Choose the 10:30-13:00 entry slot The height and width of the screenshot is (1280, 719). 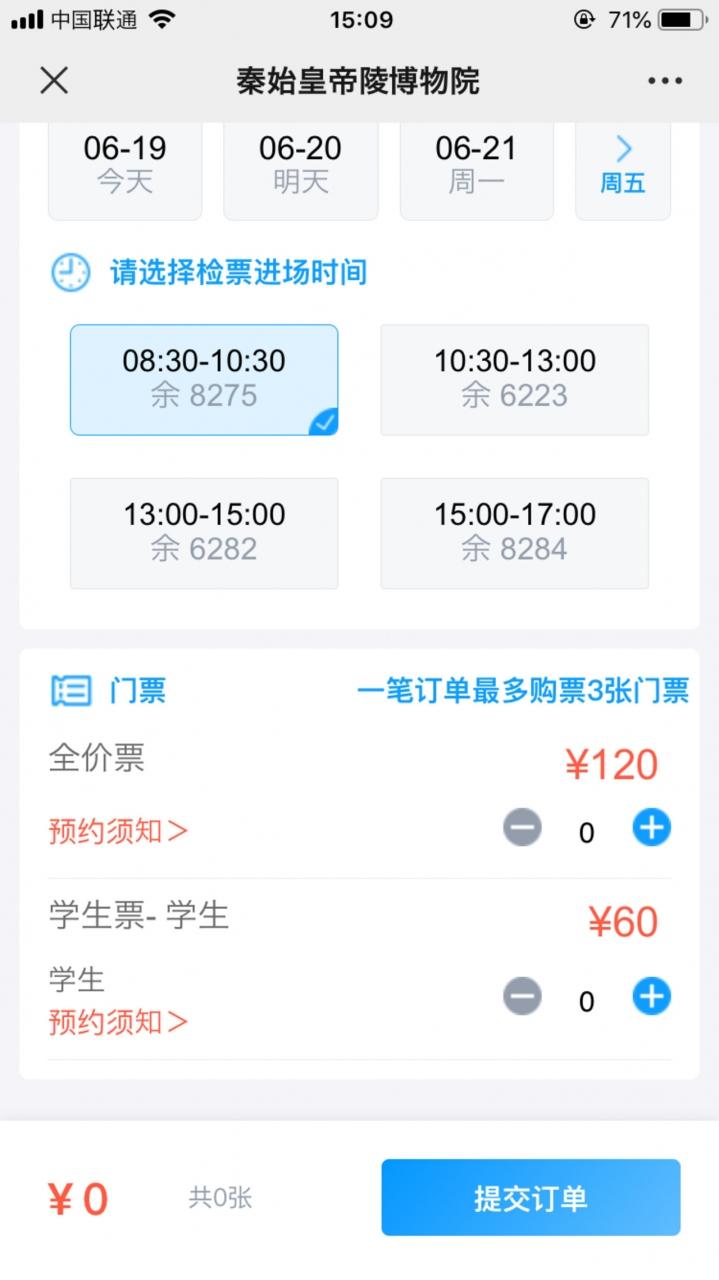[514, 379]
